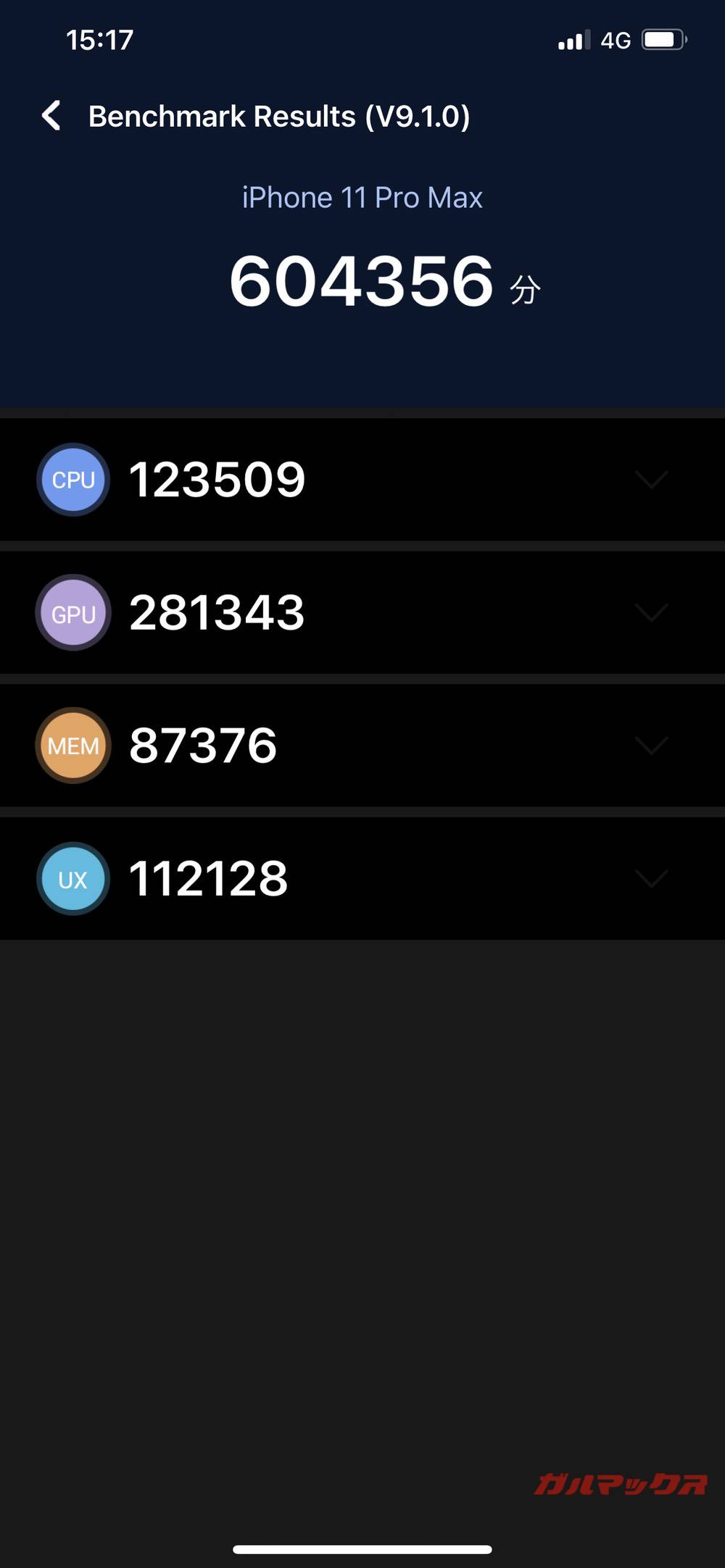Tap the status bar clock showing 15:17
This screenshot has height=1568, width=725.
click(x=99, y=40)
